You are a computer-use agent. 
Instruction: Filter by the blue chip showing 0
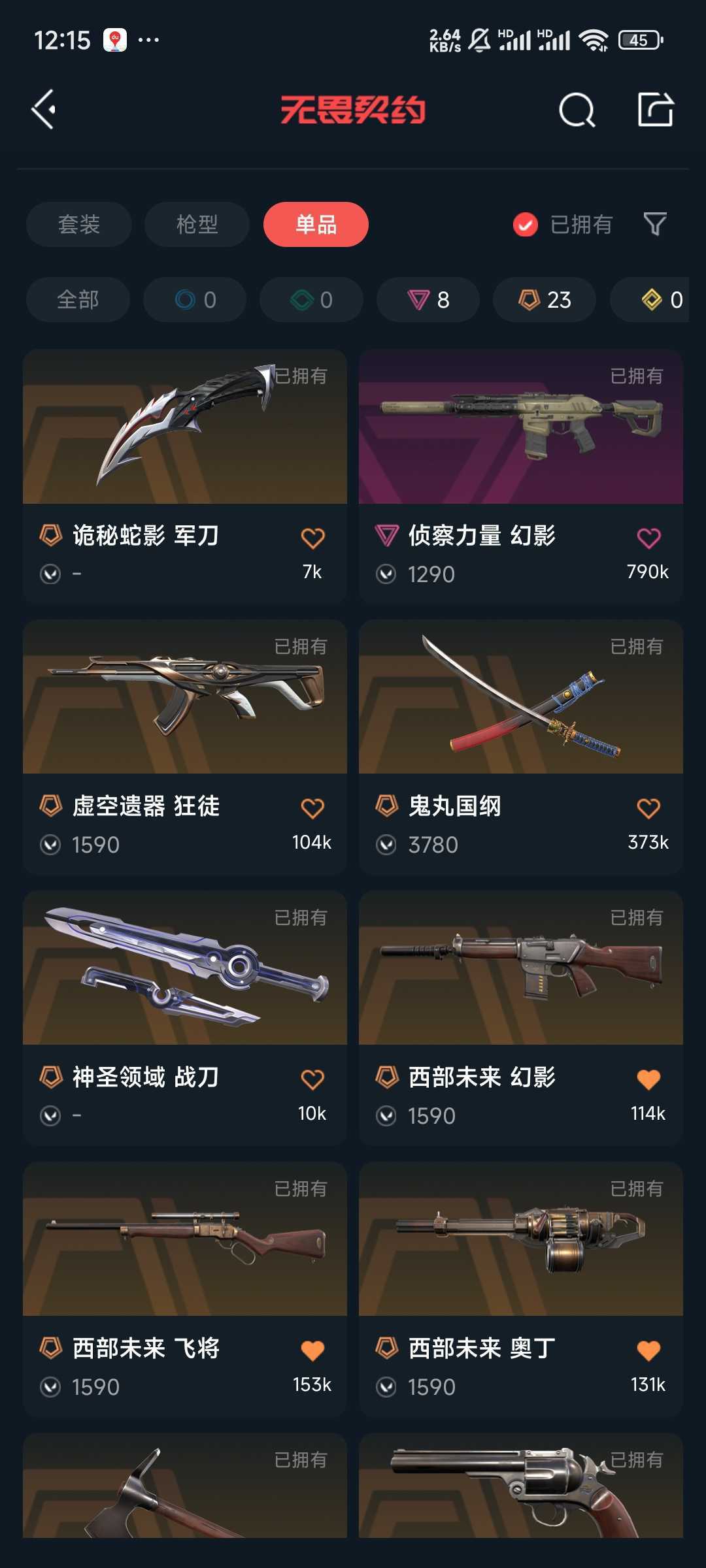195,300
